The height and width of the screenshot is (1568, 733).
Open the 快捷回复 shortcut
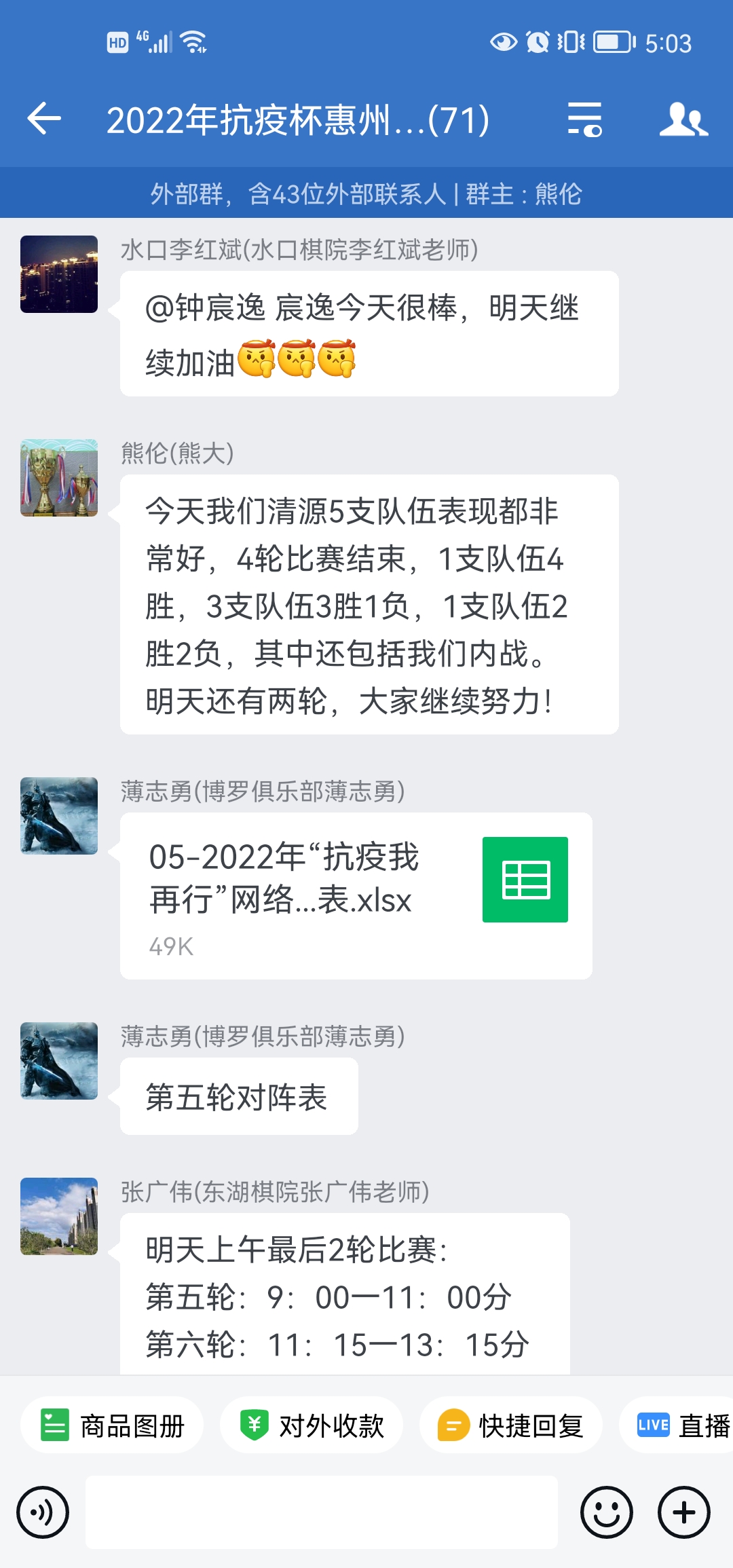[x=511, y=1425]
